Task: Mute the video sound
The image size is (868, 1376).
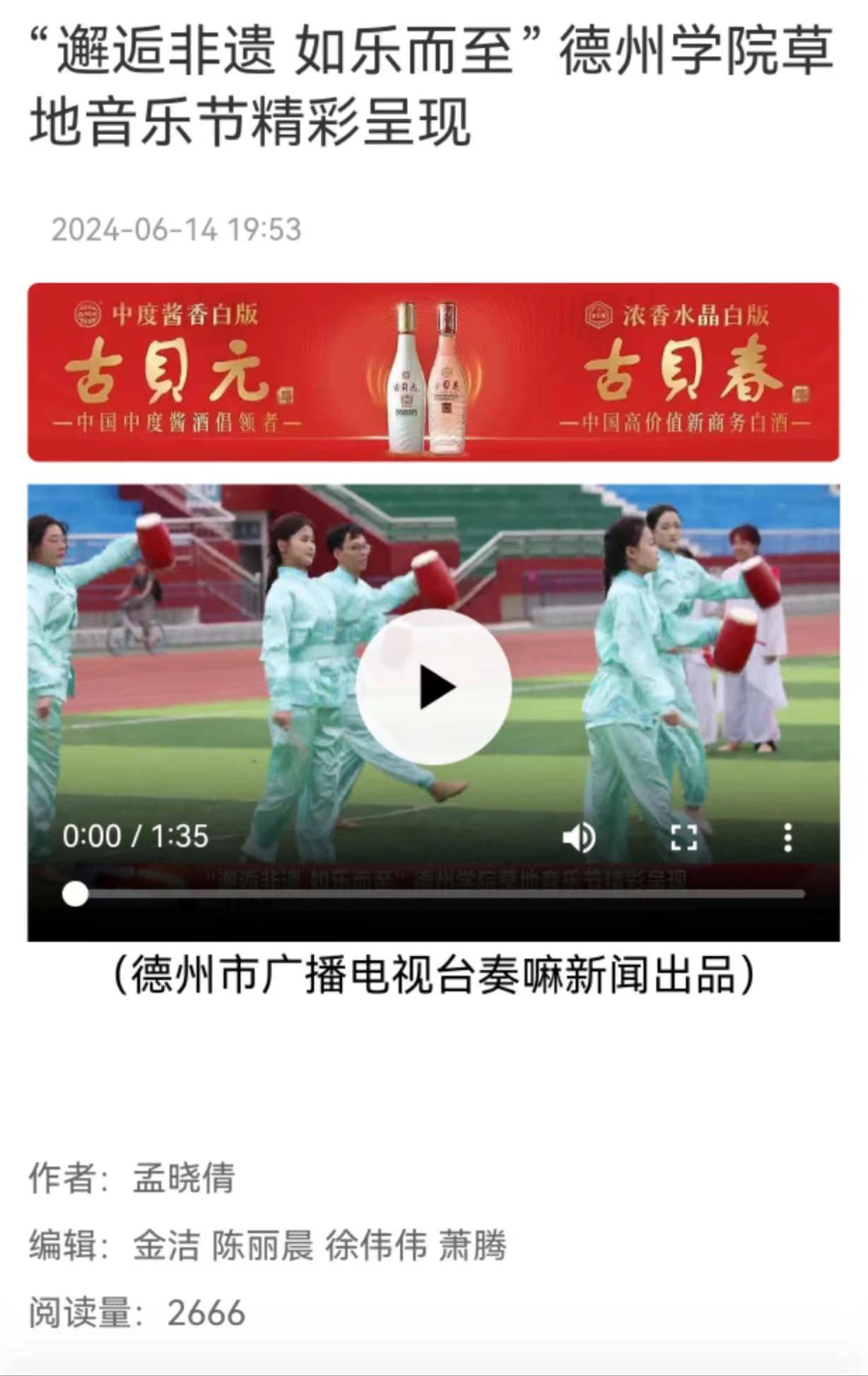Action: coord(578,838)
